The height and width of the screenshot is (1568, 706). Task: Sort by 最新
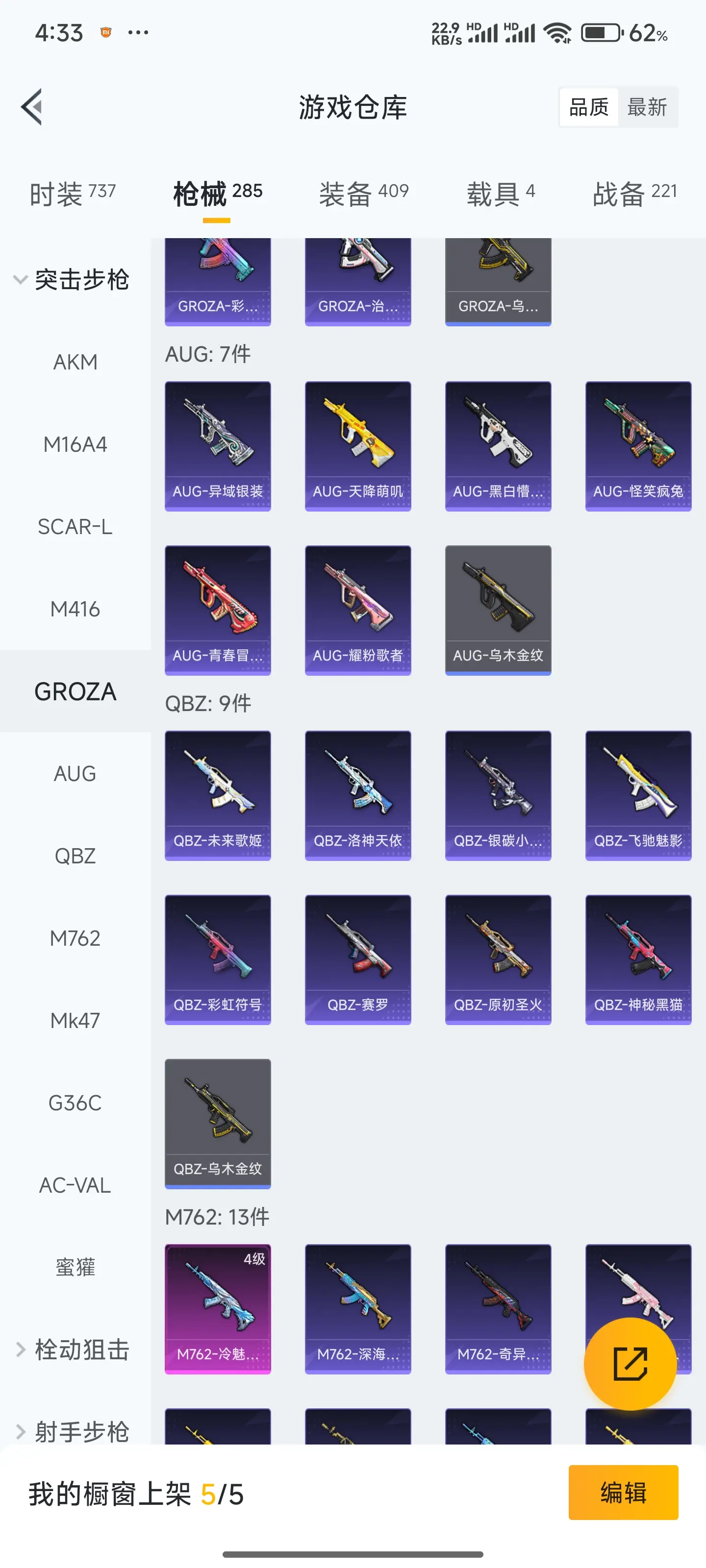tap(647, 107)
